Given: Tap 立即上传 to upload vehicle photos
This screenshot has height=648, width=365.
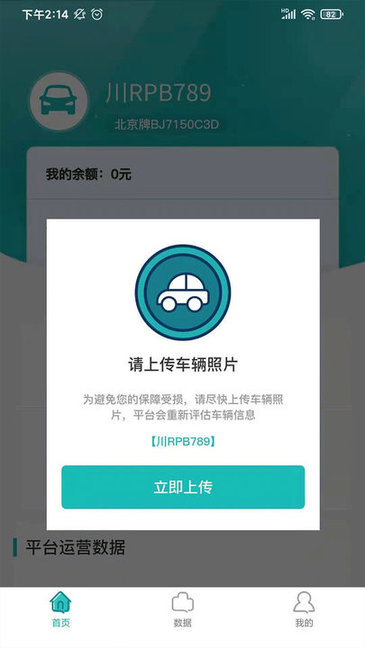Looking at the screenshot, I should click(x=183, y=487).
